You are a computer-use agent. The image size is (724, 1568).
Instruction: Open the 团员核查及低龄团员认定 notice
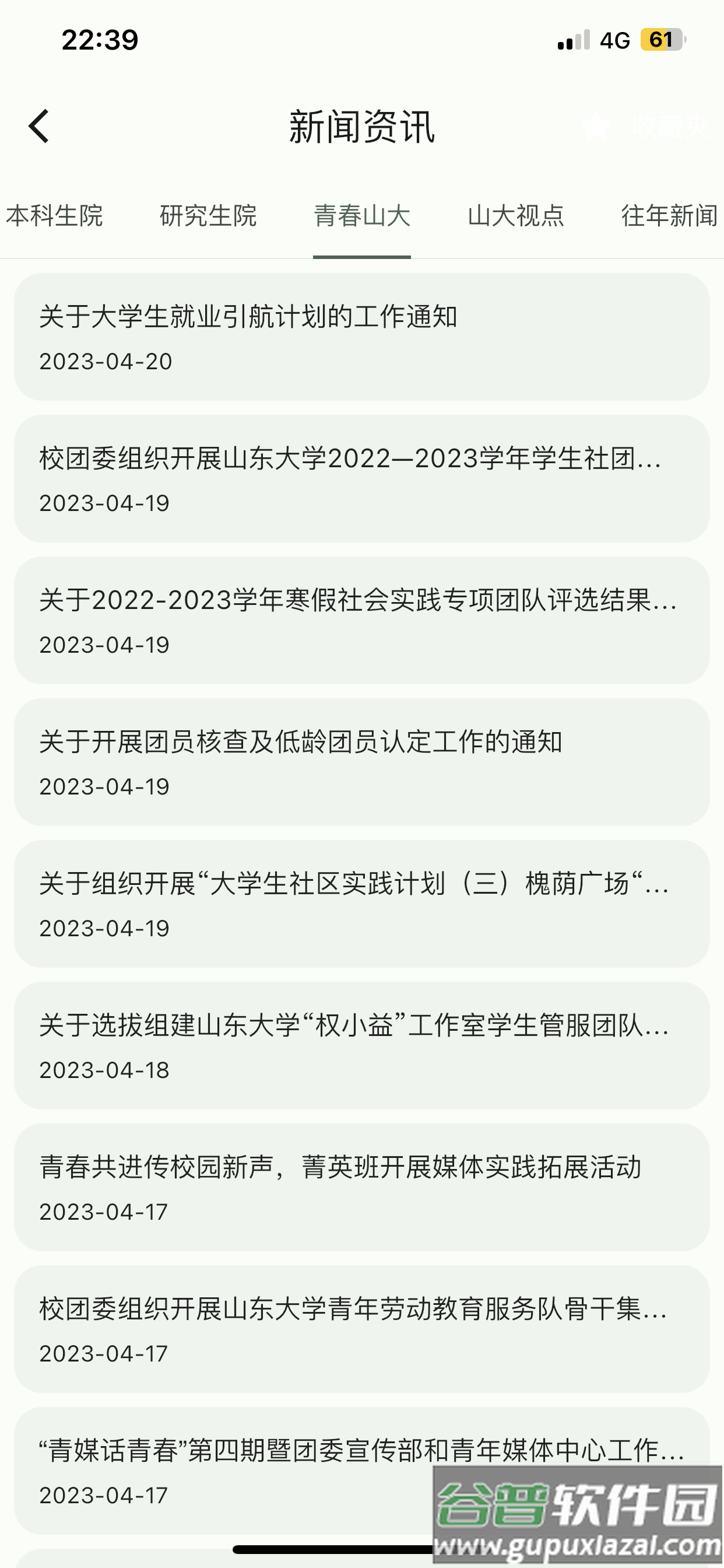pyautogui.click(x=362, y=762)
